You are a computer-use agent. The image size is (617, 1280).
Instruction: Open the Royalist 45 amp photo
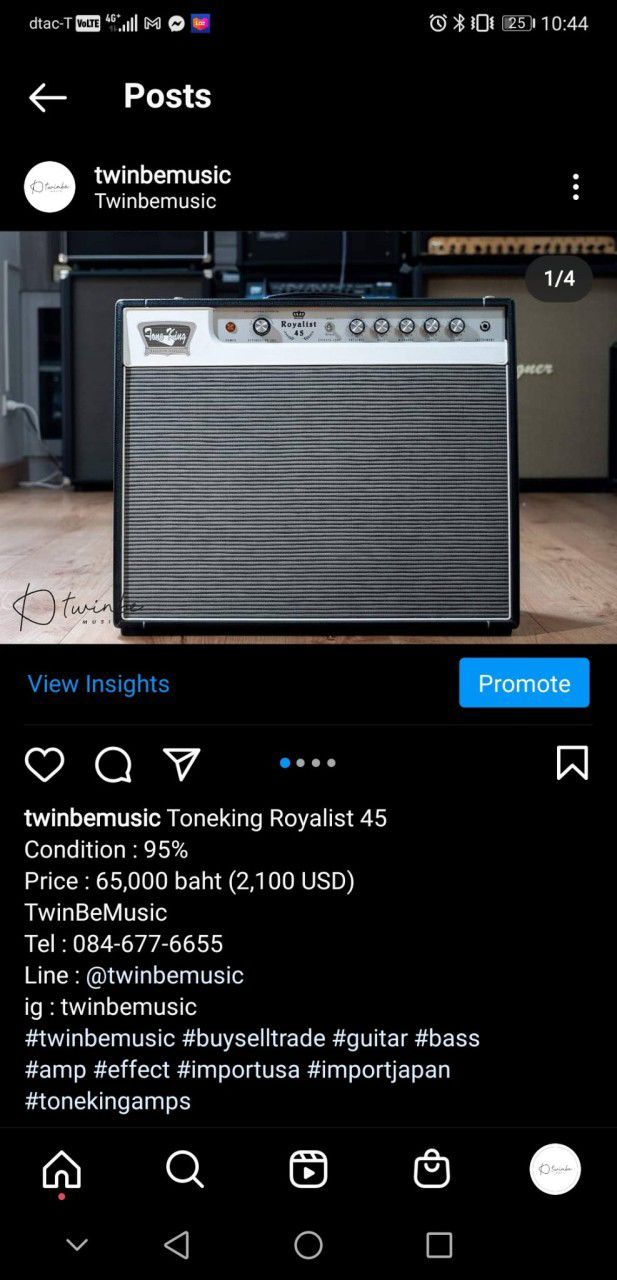pos(308,437)
